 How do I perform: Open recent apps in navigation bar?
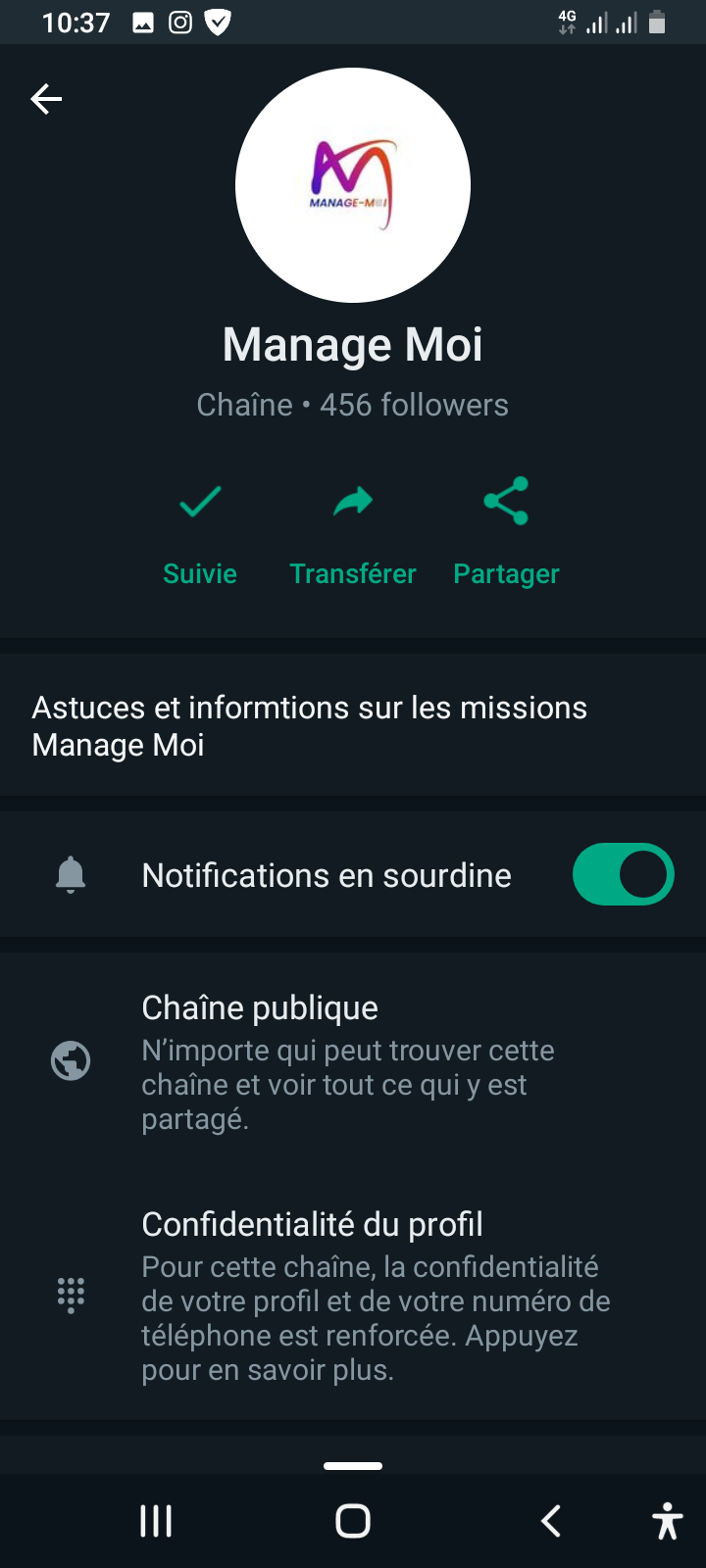156,1521
